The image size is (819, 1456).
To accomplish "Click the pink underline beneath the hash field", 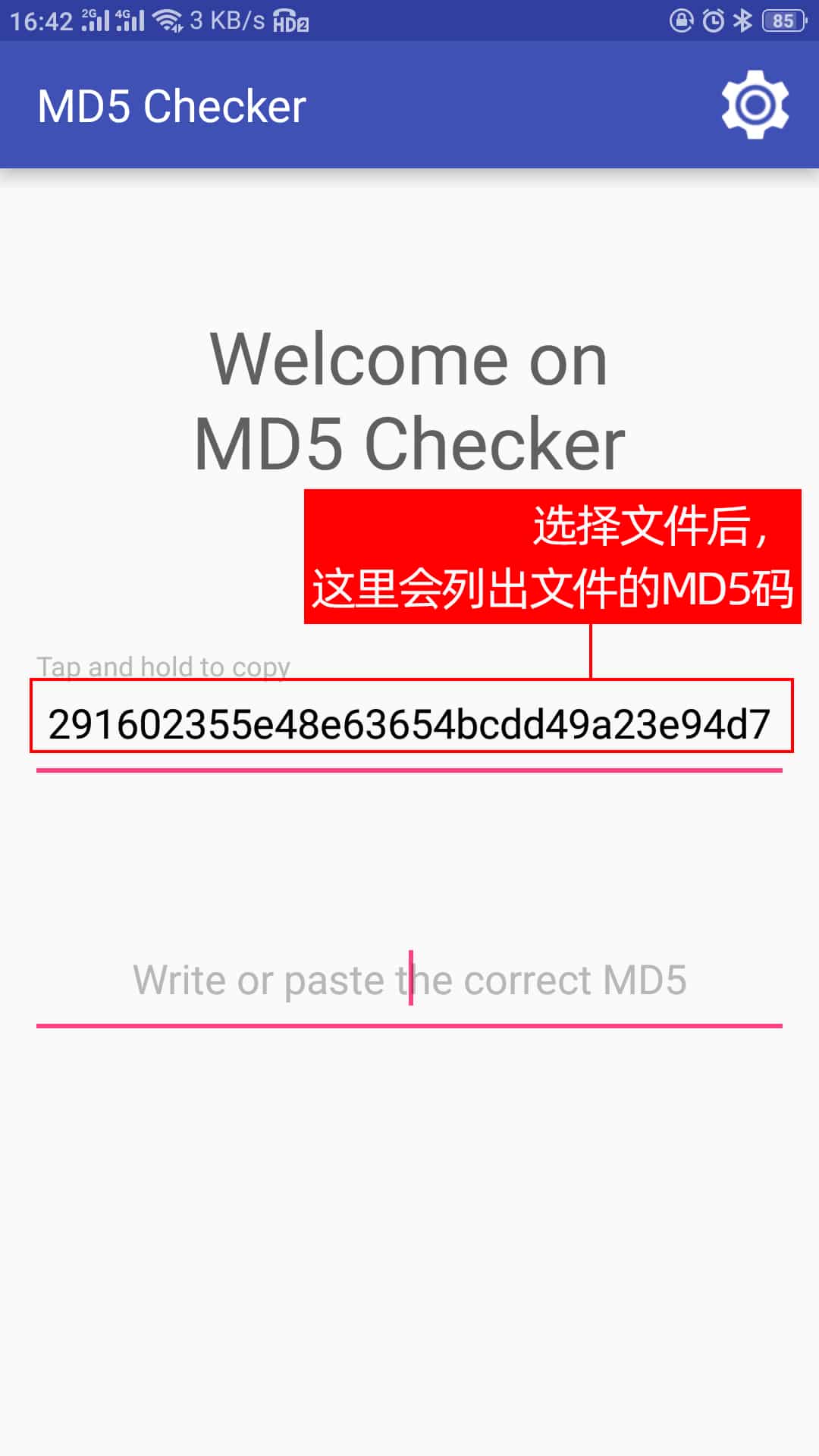I will click(x=409, y=771).
